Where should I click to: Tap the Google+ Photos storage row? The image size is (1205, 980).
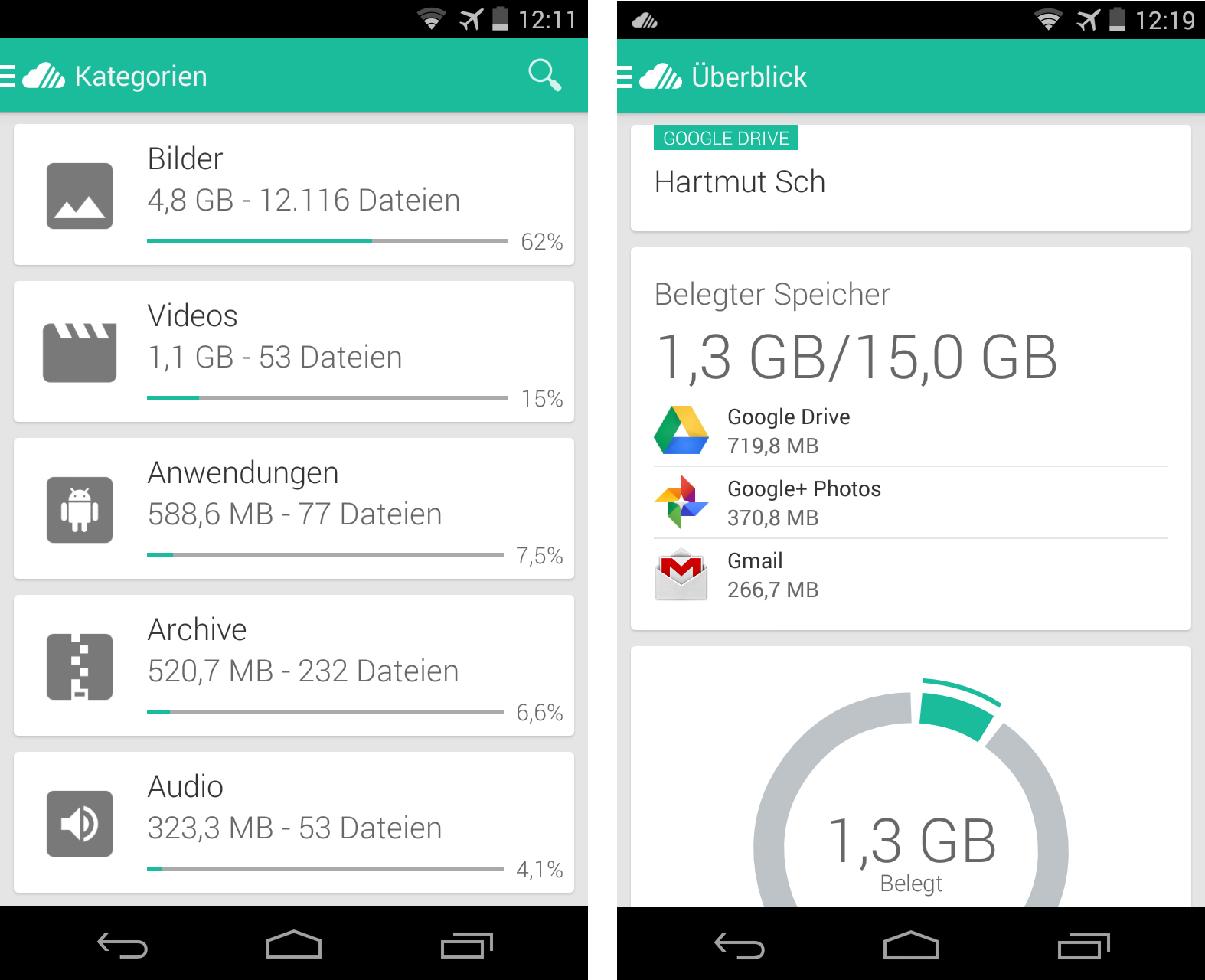coord(910,503)
